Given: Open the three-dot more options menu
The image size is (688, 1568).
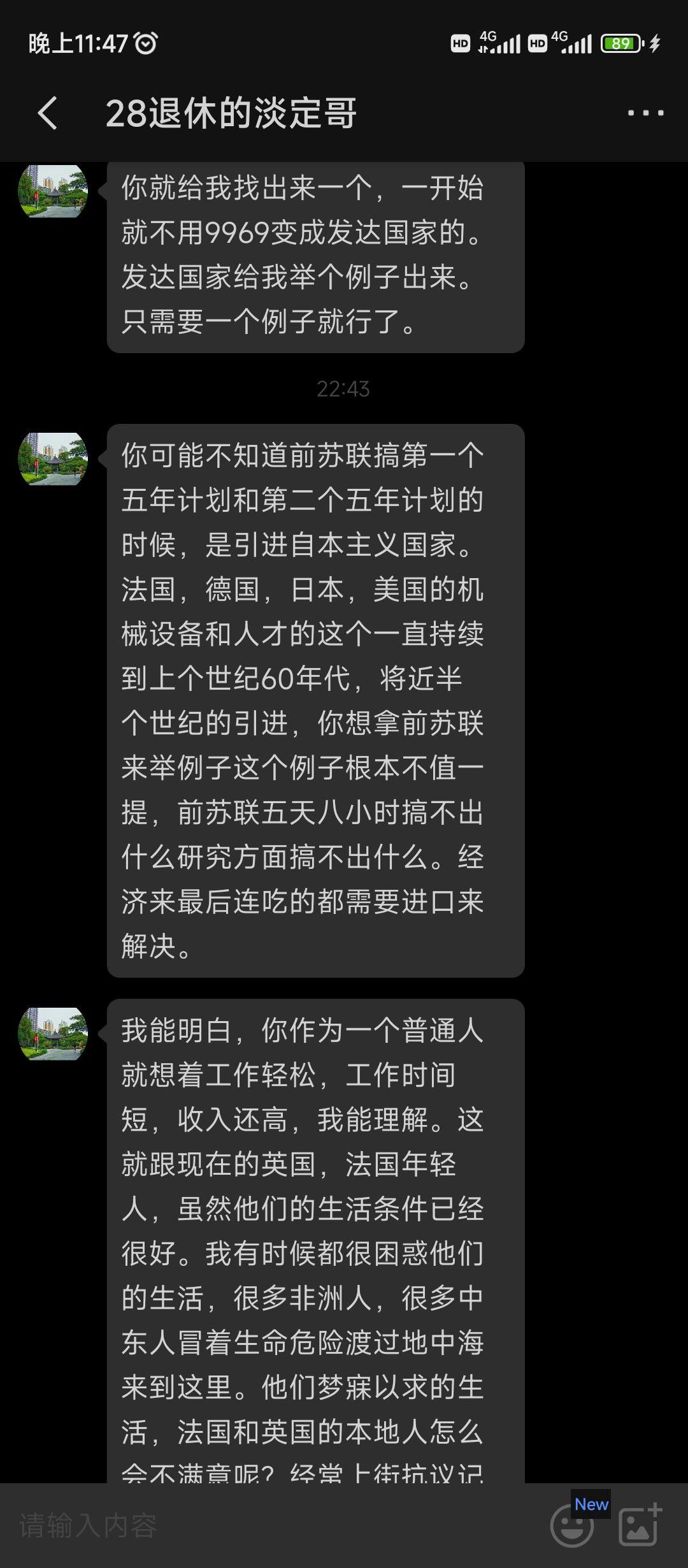Looking at the screenshot, I should pos(645,113).
